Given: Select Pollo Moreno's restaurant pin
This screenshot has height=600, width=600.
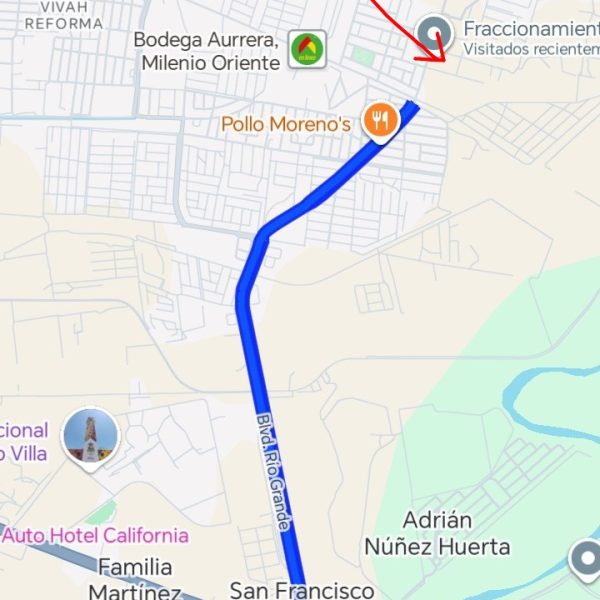Looking at the screenshot, I should click(x=380, y=122).
